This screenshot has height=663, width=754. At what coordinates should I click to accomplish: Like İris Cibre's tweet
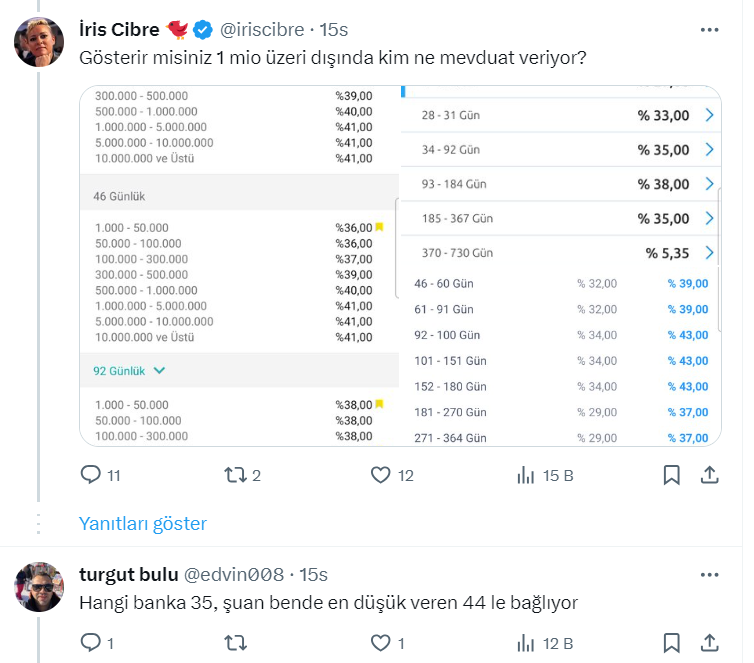[380, 476]
